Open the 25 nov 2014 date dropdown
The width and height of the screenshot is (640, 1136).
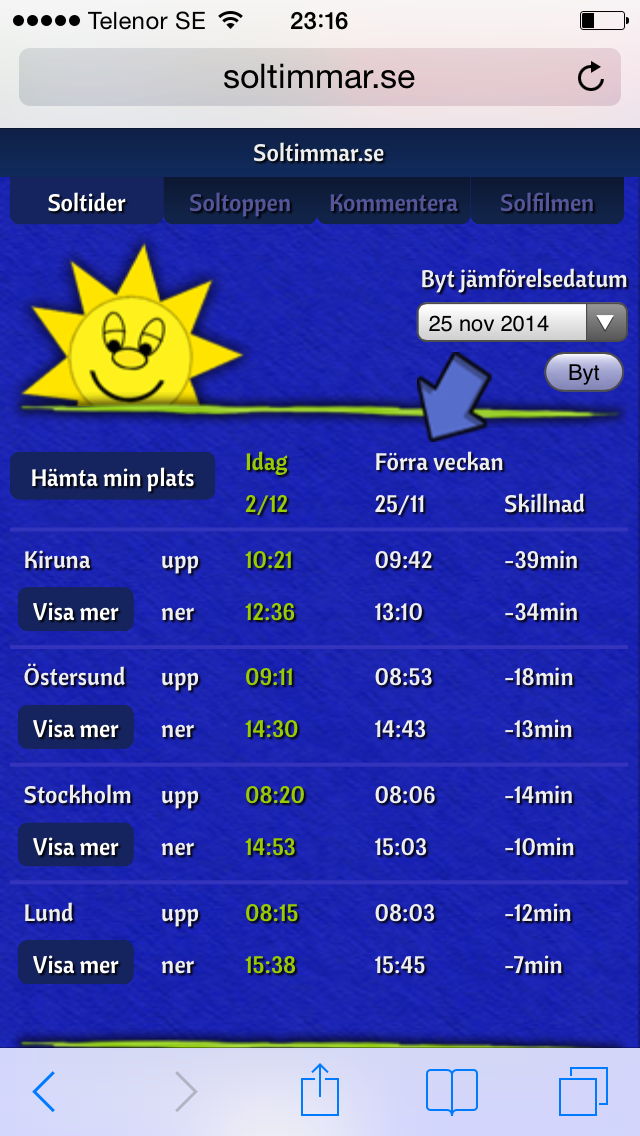[x=521, y=323]
